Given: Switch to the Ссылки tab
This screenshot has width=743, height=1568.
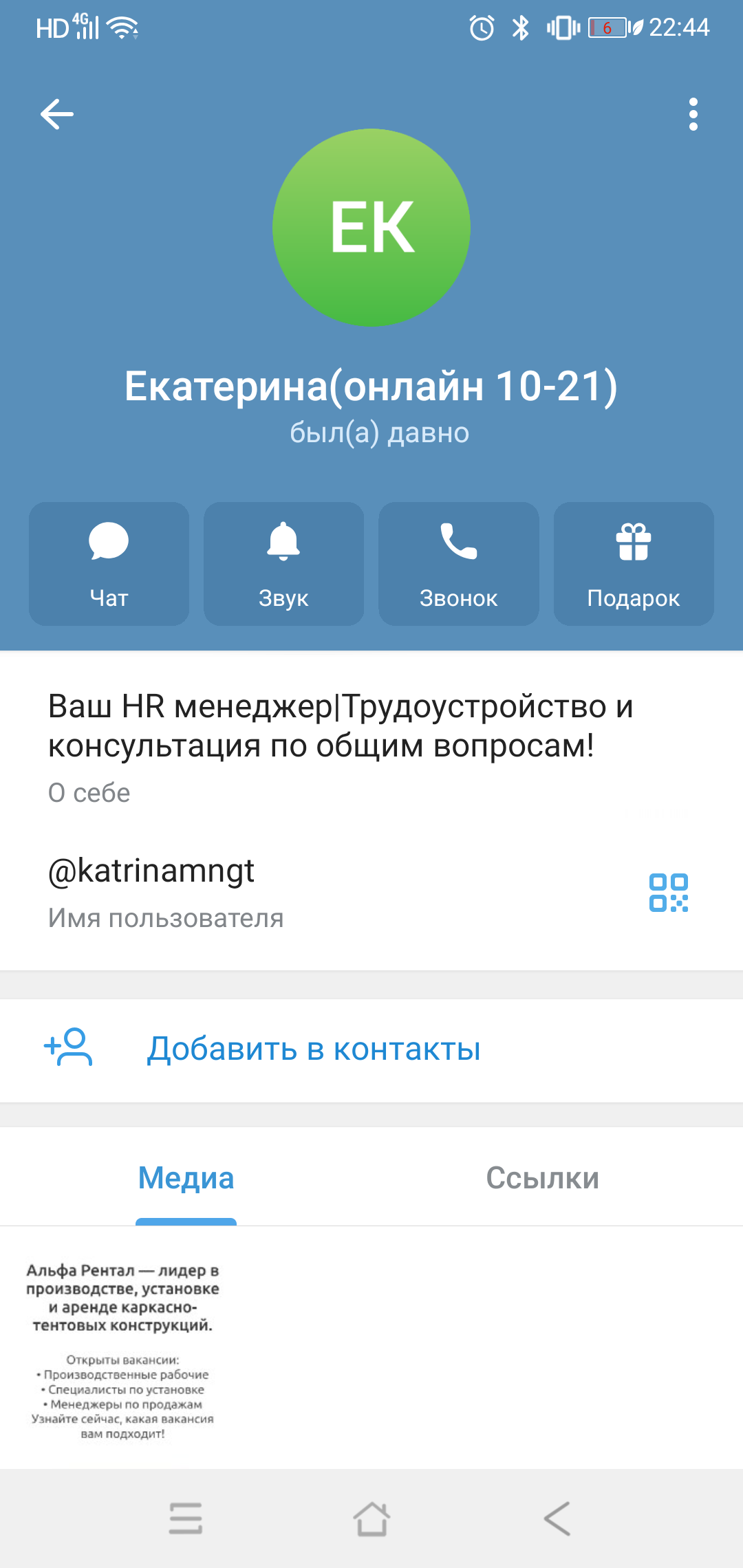Looking at the screenshot, I should pos(542,1178).
